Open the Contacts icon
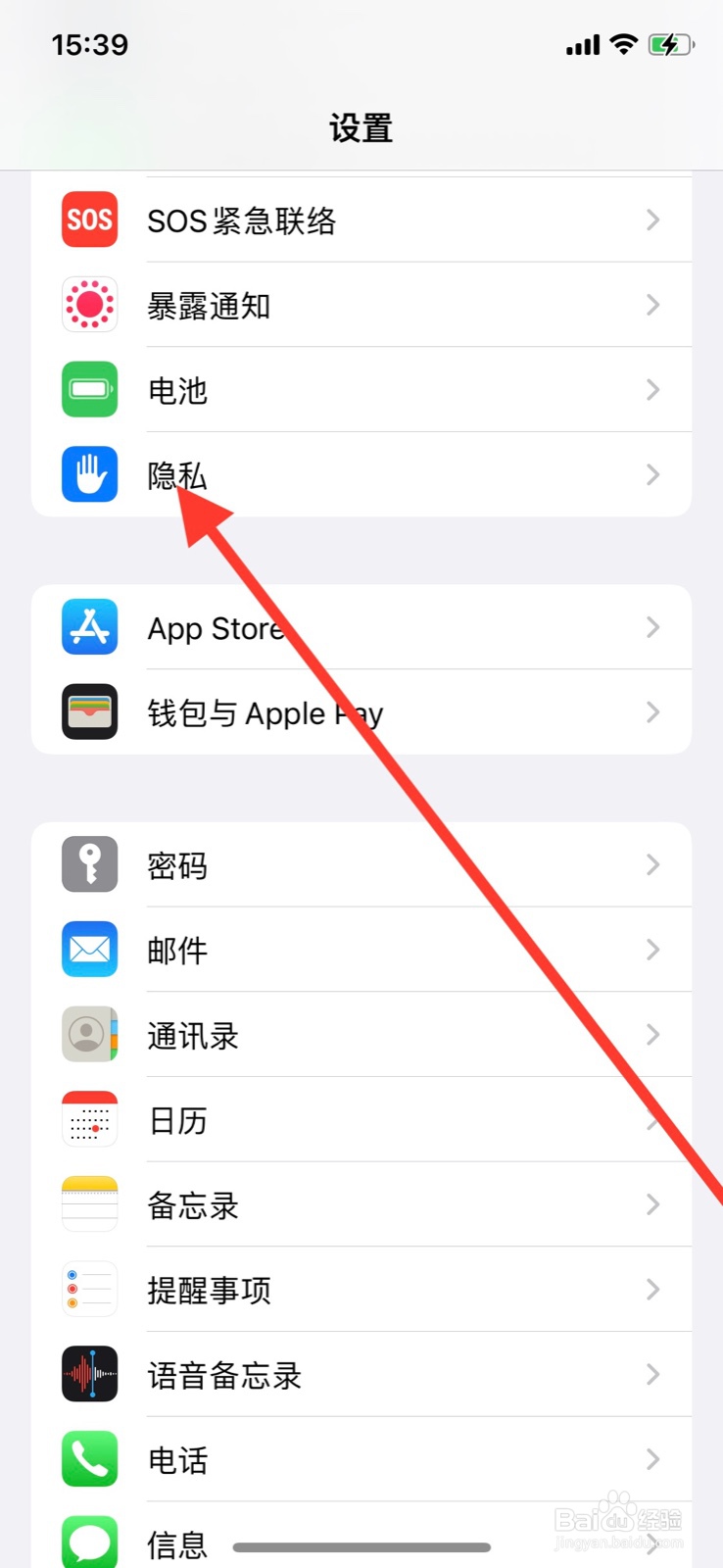 pos(89,1035)
